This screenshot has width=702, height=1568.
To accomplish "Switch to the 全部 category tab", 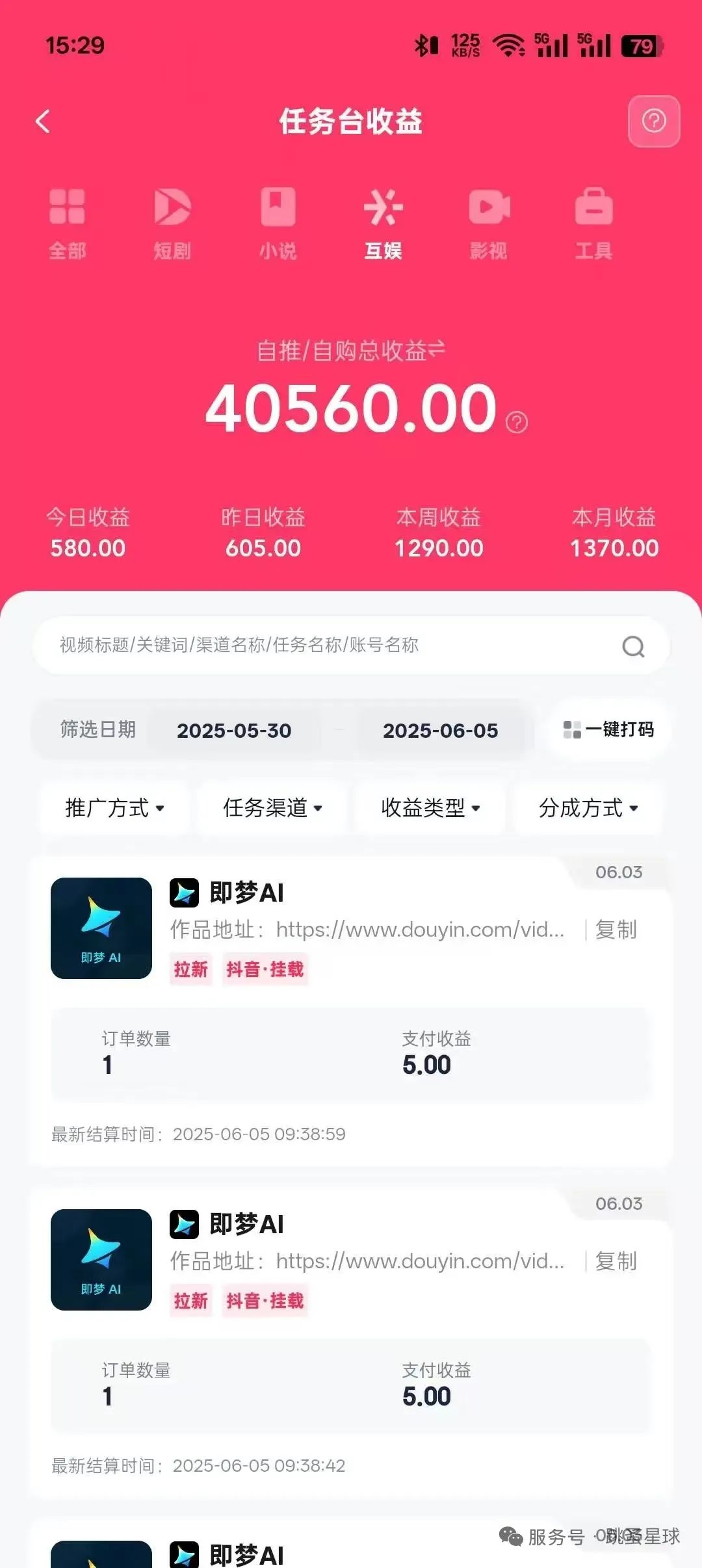I will 67,224.
